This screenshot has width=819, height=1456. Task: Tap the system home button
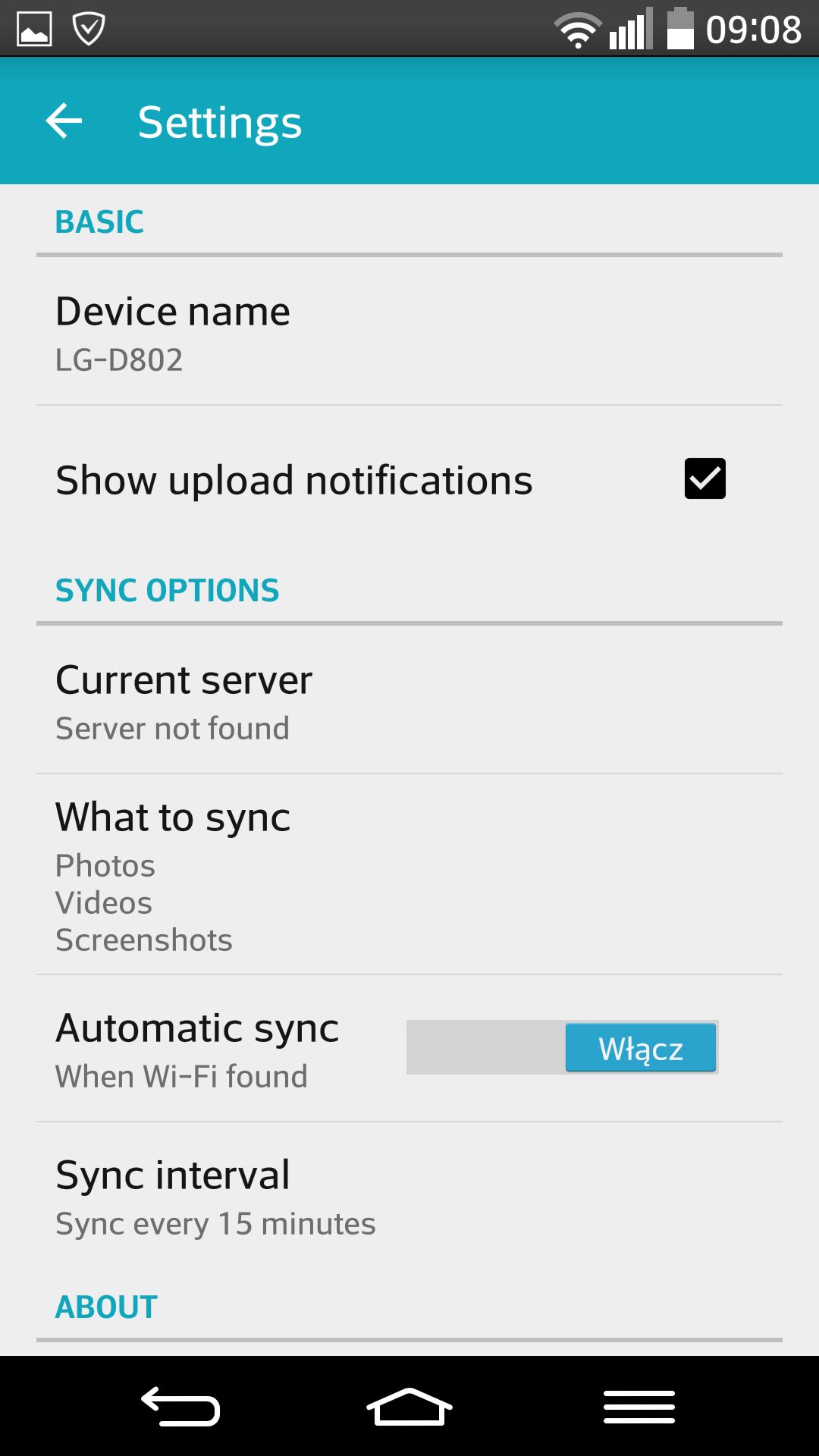(409, 1407)
